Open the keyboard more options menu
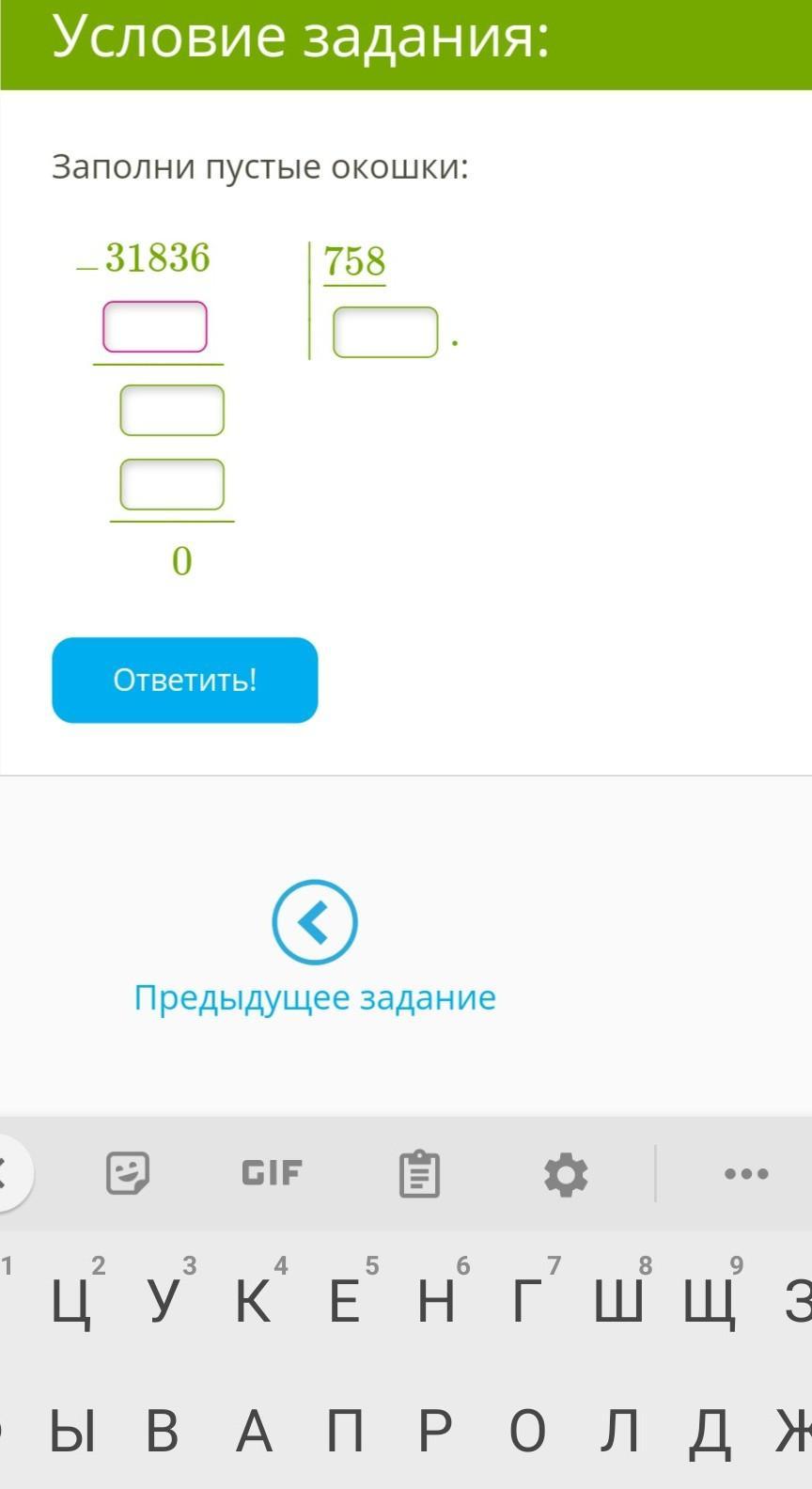 click(x=746, y=1173)
